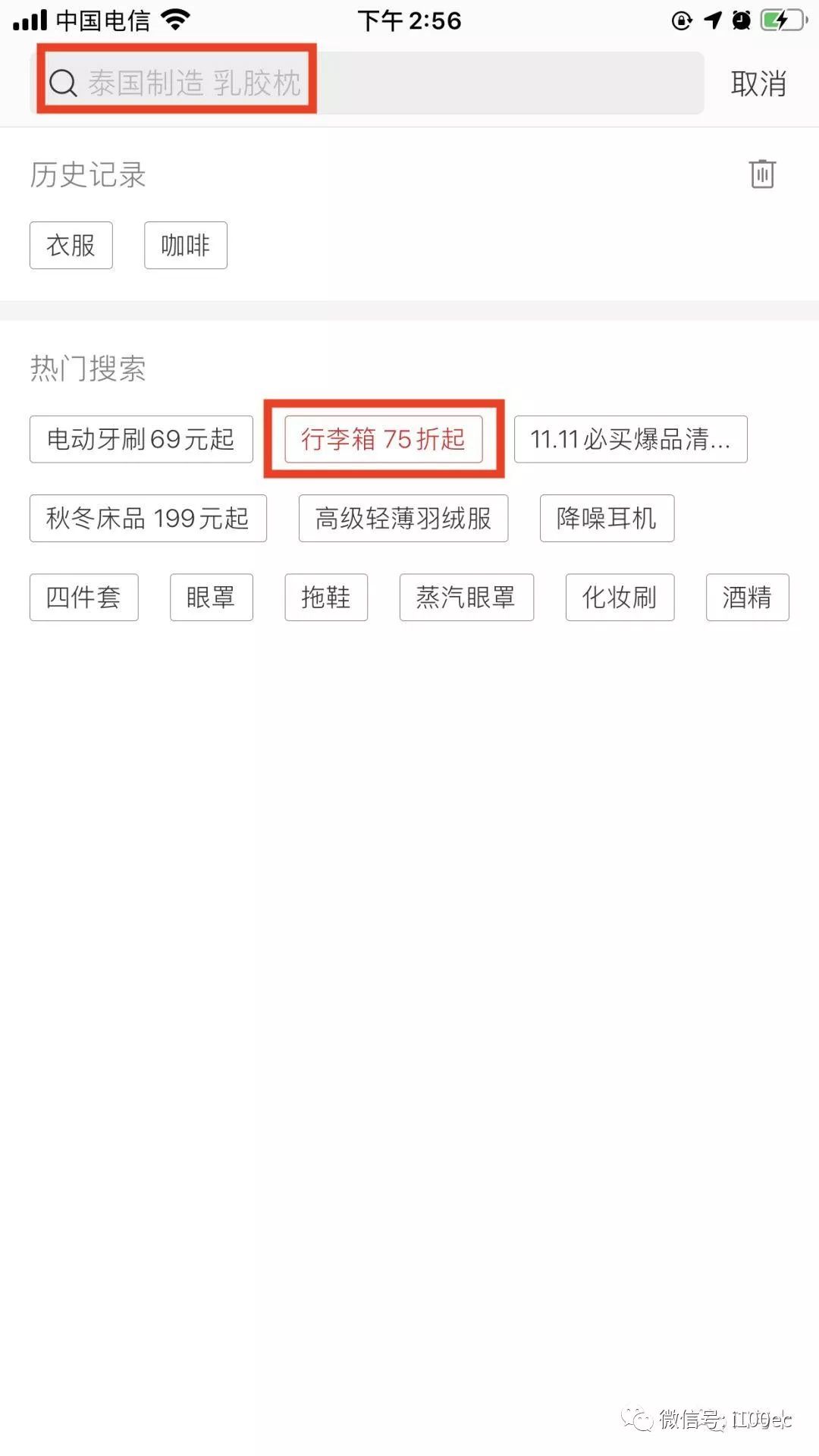
Task: Choose hot search 行李箱 75折起
Action: [383, 439]
